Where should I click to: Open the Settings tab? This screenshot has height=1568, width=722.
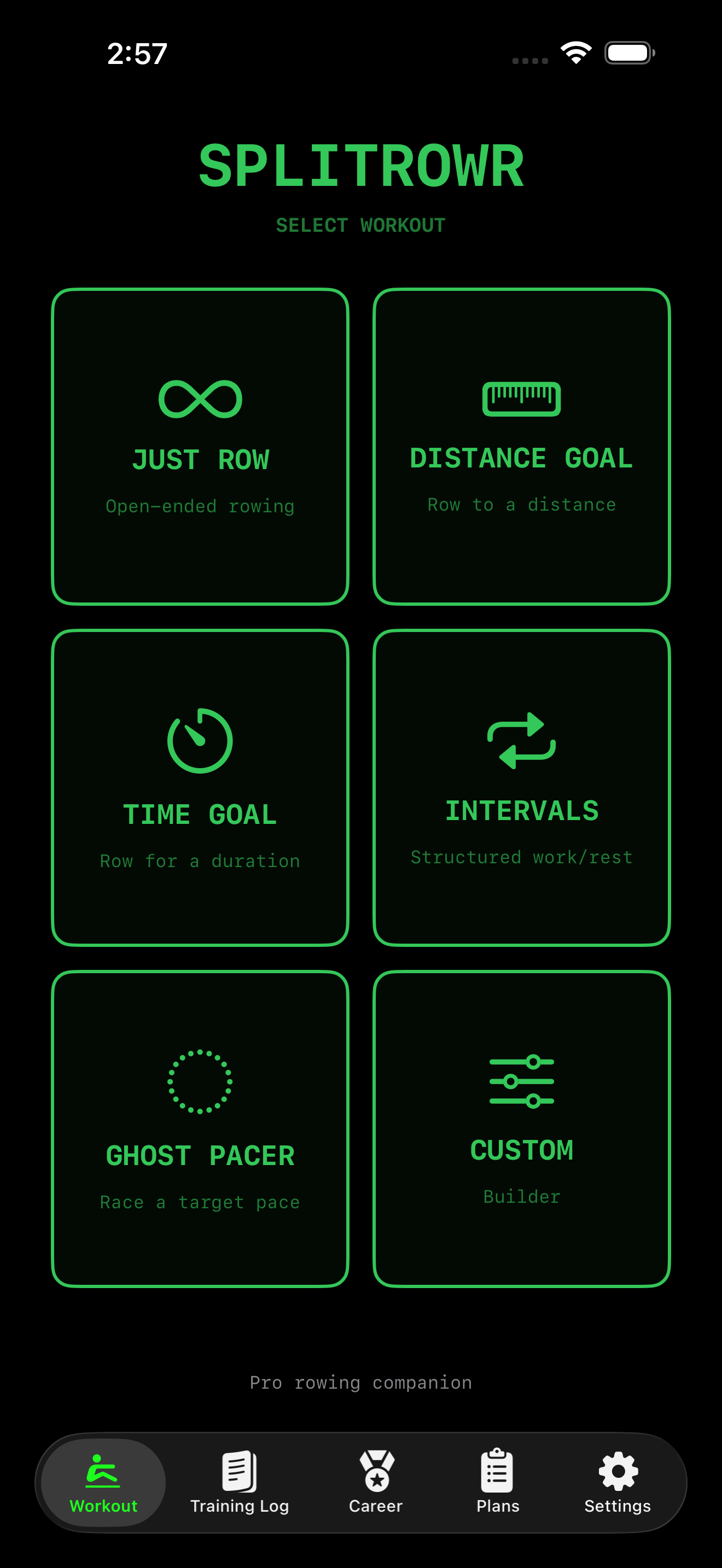click(618, 1482)
